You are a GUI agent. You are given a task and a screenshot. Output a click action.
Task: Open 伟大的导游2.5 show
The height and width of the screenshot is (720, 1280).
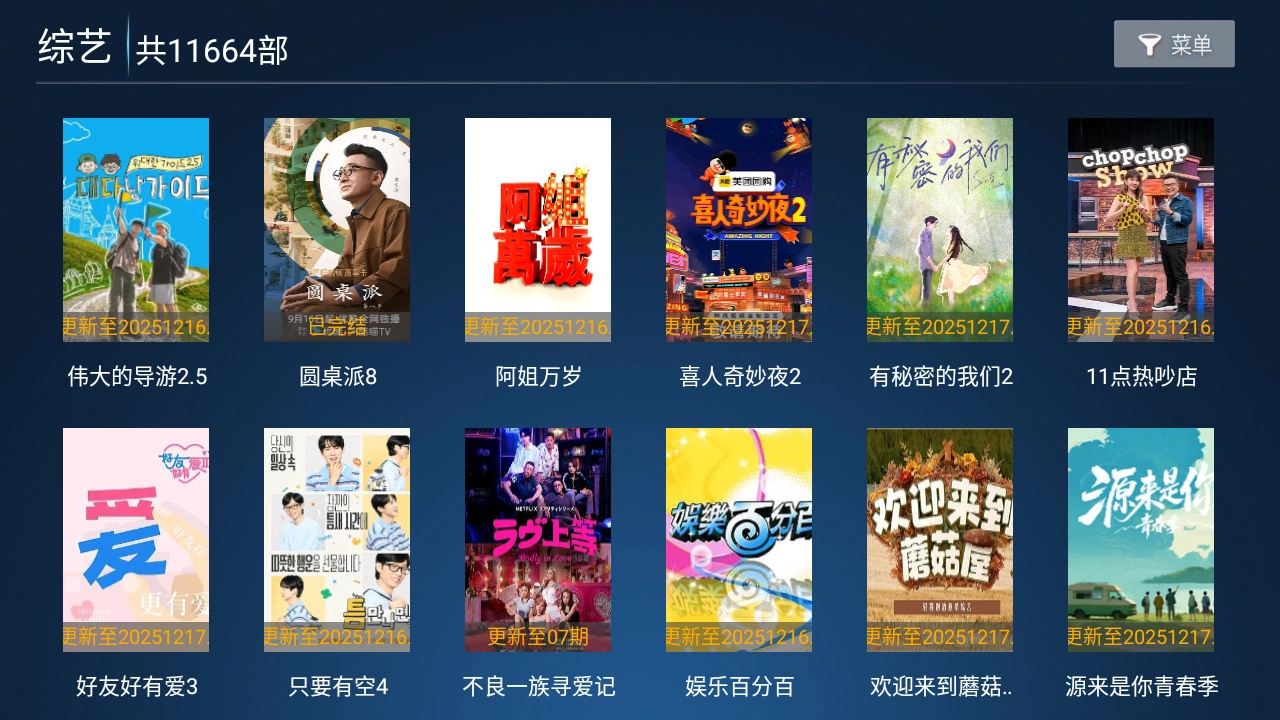136,230
